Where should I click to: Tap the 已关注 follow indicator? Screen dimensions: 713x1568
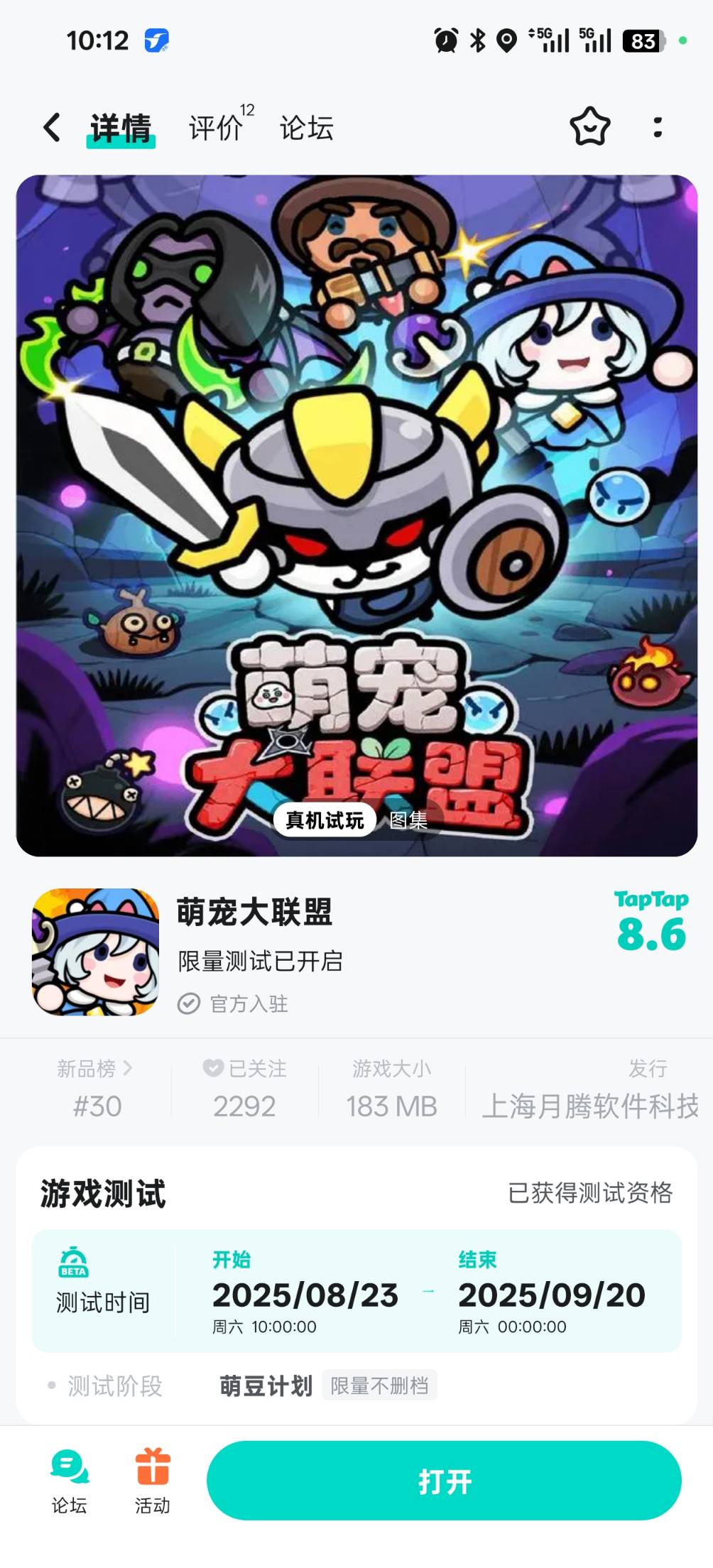[x=244, y=1068]
